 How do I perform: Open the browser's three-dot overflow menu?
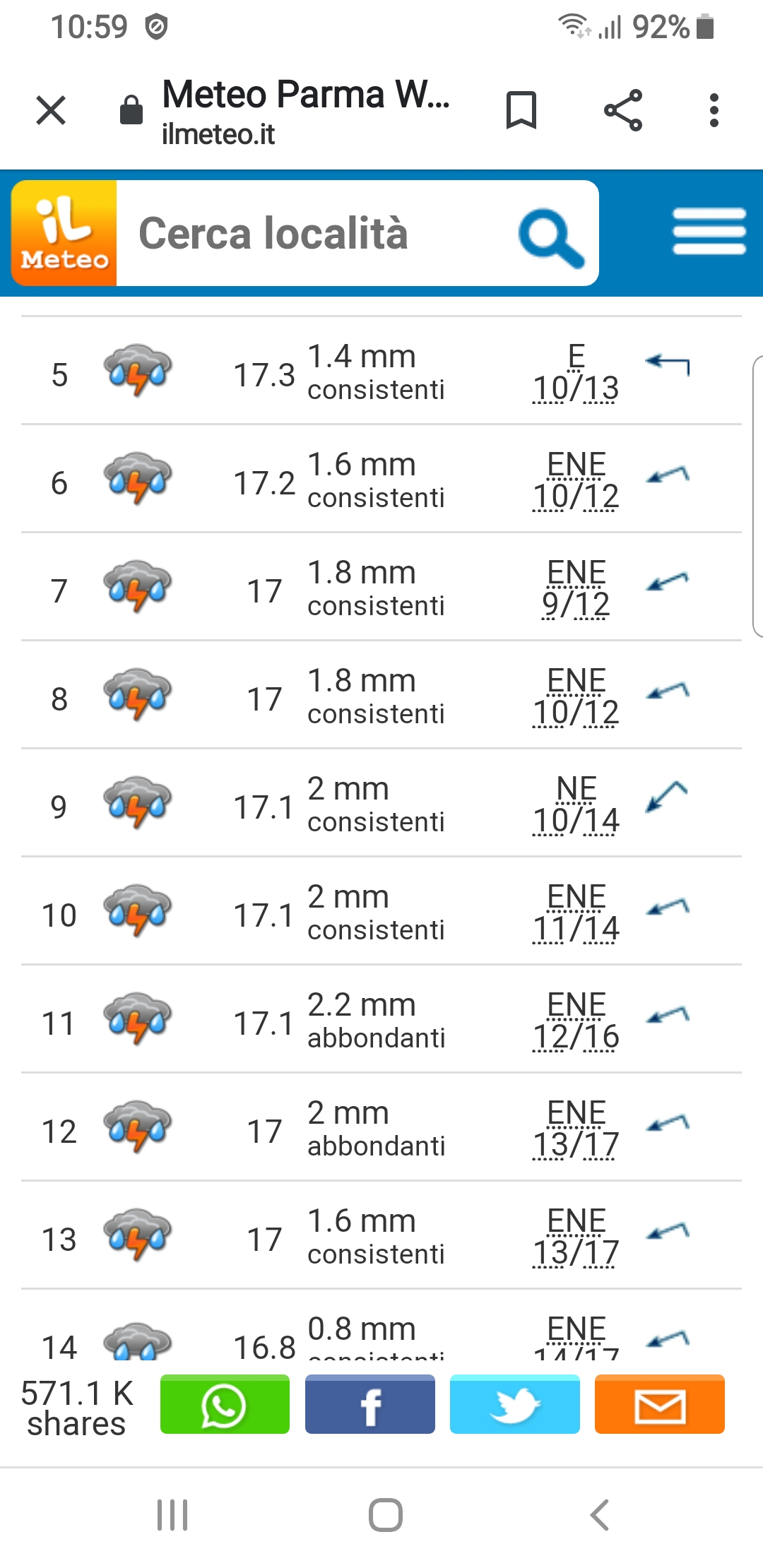(714, 110)
